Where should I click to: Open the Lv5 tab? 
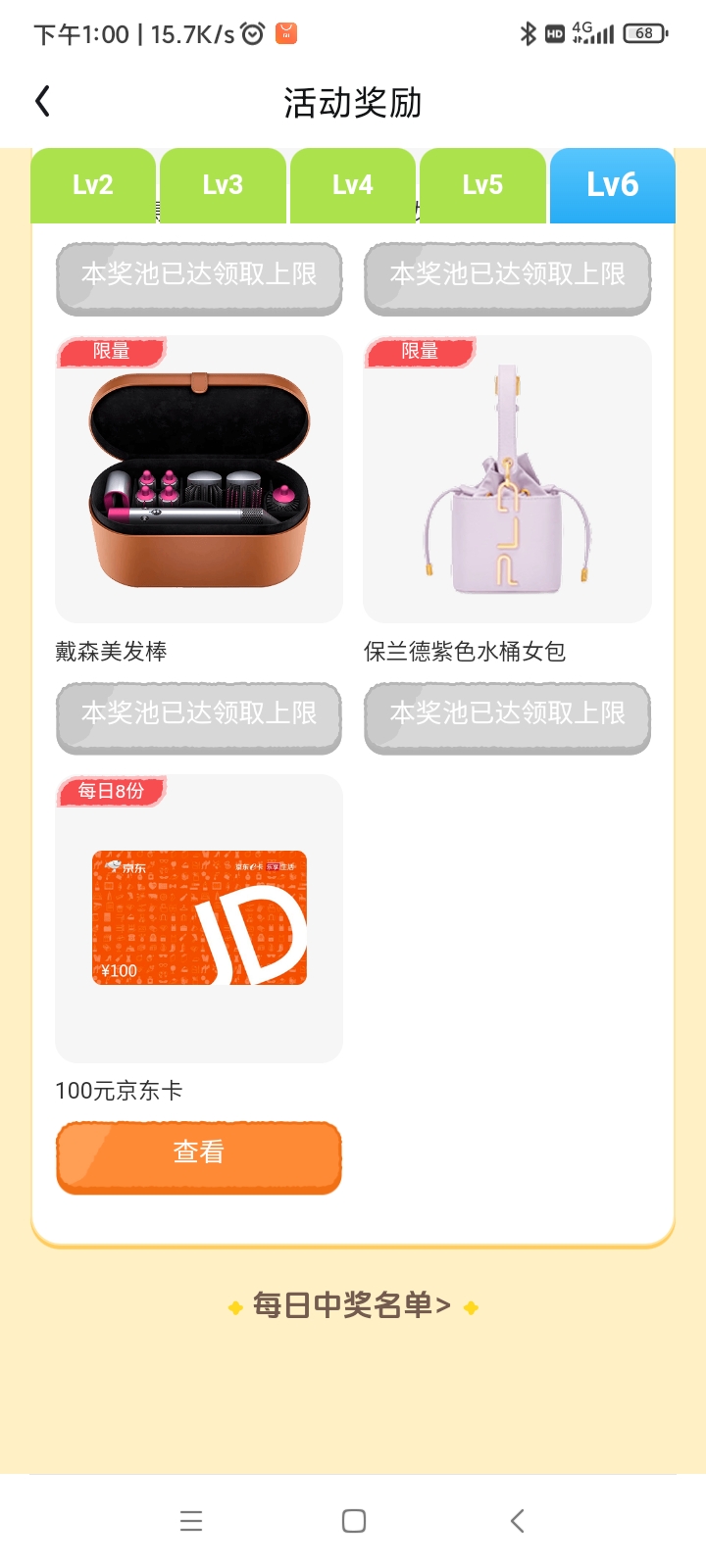pos(482,185)
